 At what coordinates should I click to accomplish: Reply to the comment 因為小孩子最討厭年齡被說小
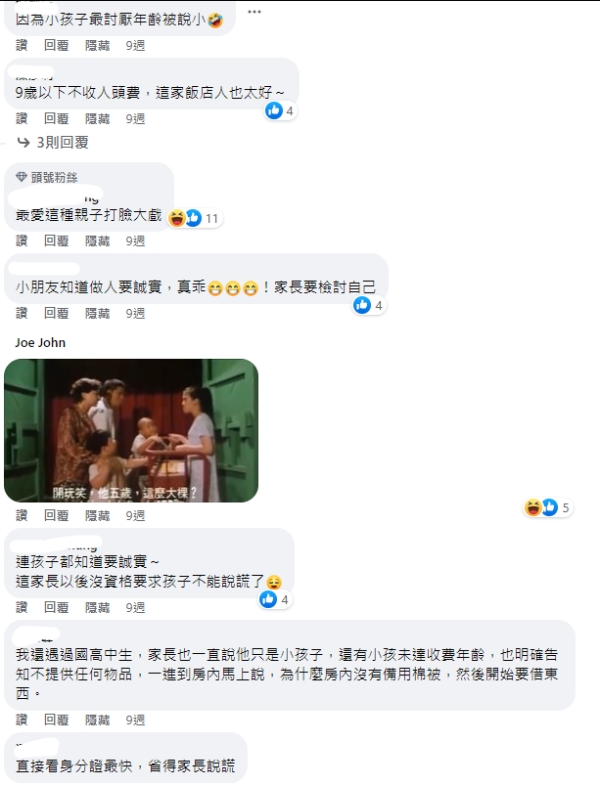56,46
